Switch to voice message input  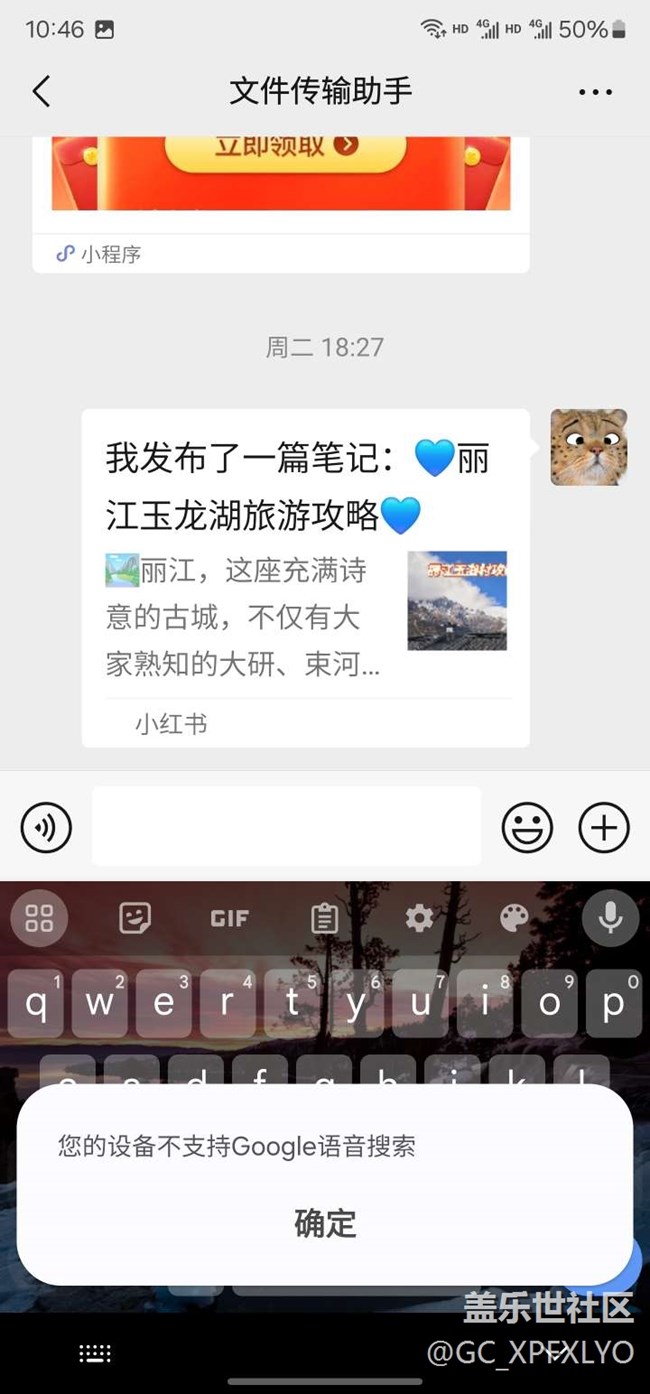46,827
